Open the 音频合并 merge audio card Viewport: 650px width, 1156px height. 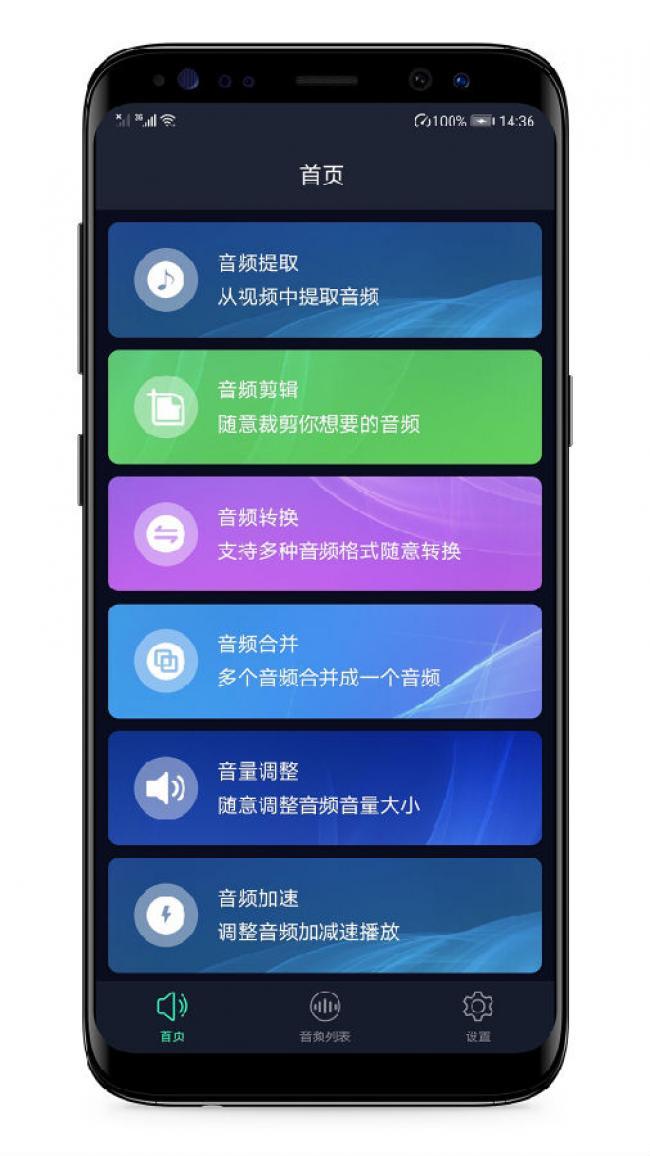point(324,661)
